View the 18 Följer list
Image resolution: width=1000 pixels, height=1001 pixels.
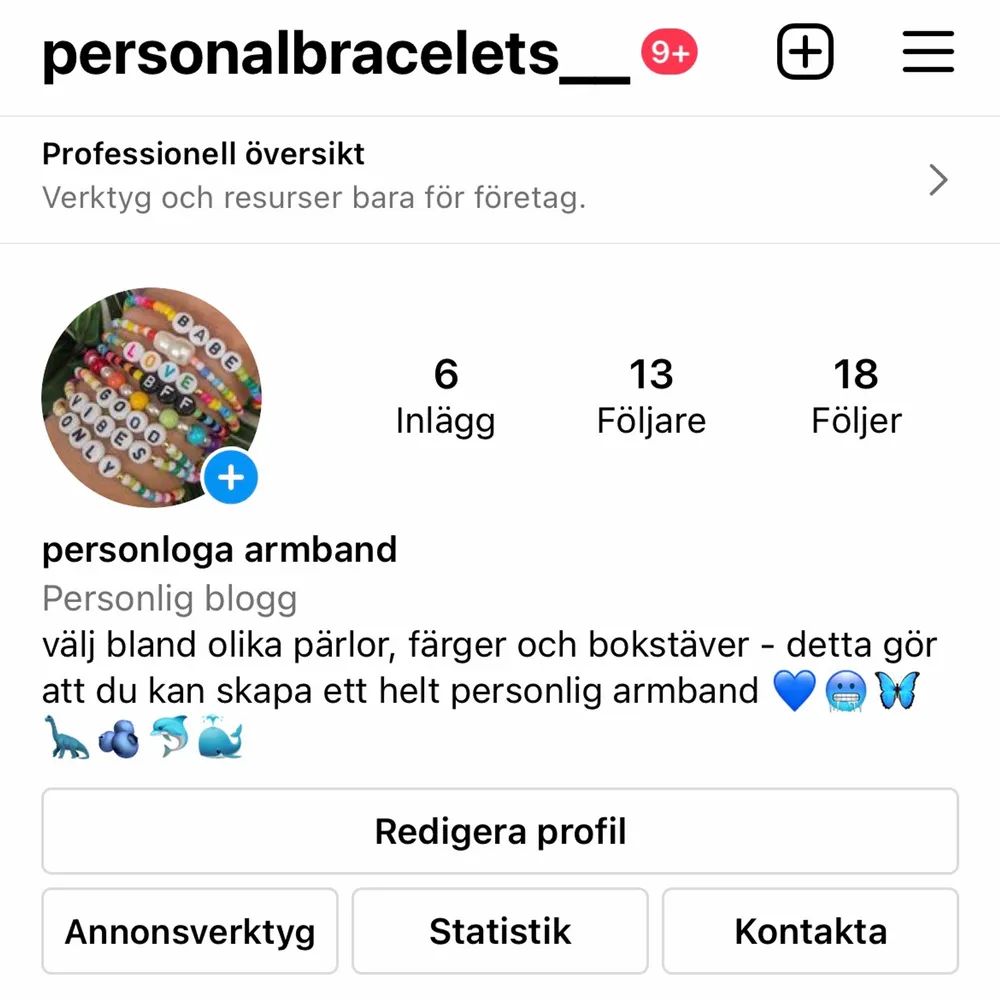pyautogui.click(x=857, y=395)
